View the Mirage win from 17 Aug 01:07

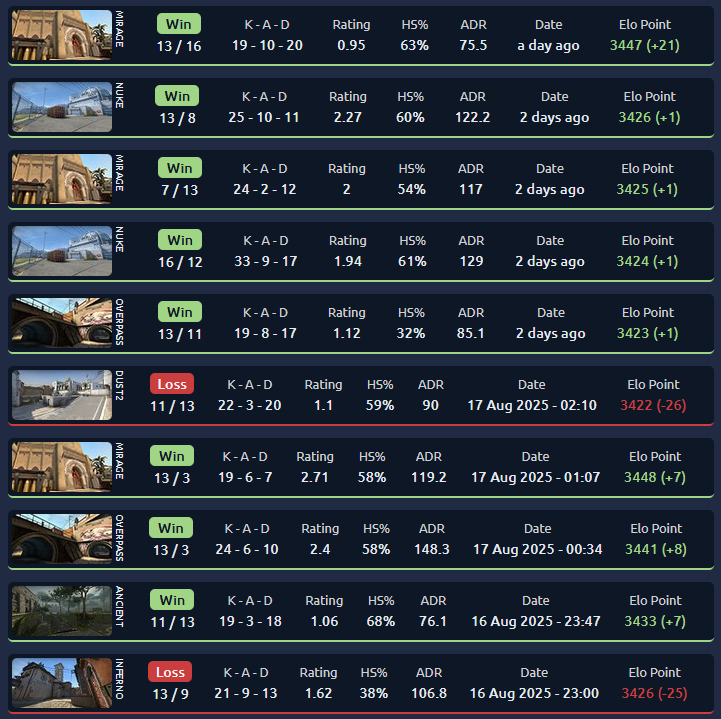point(360,468)
